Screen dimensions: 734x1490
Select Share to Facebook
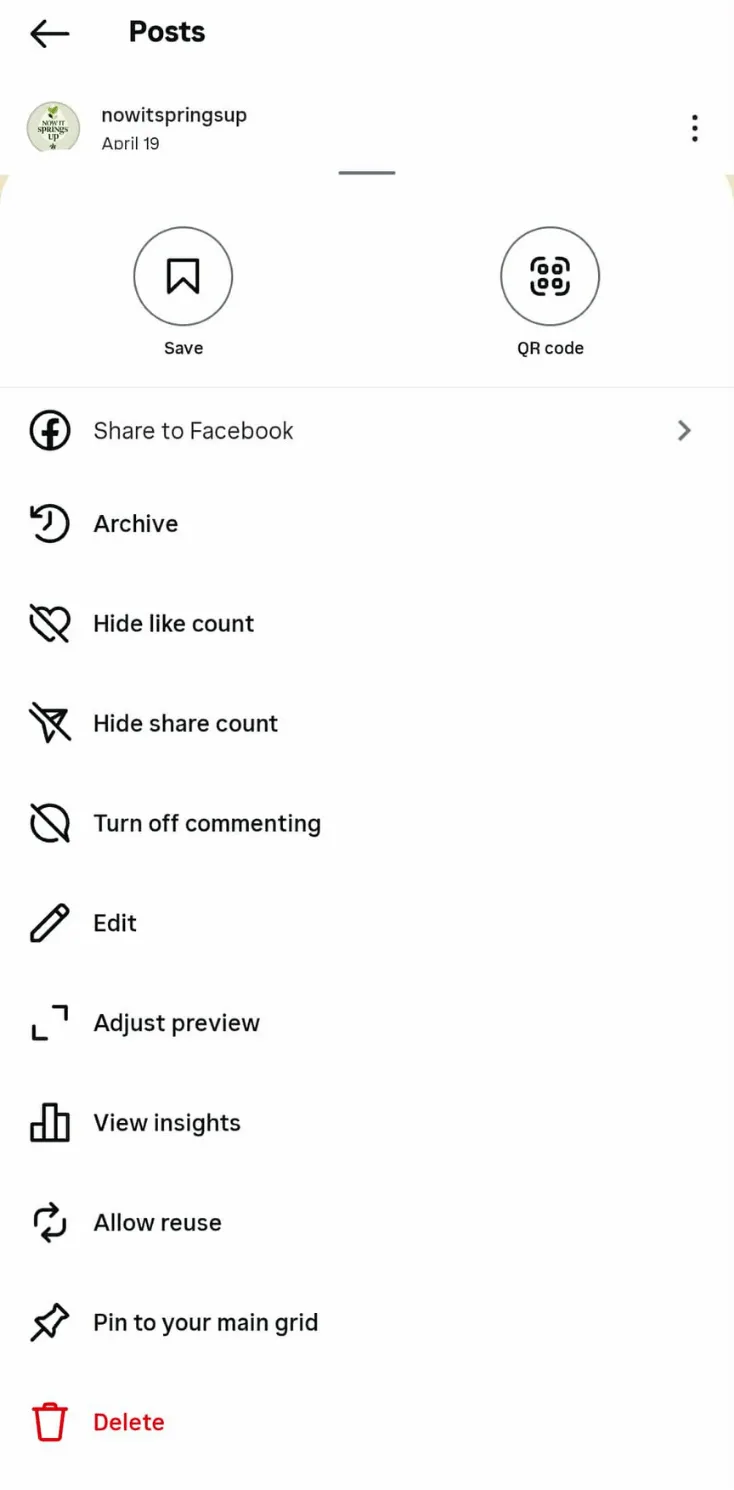point(193,431)
